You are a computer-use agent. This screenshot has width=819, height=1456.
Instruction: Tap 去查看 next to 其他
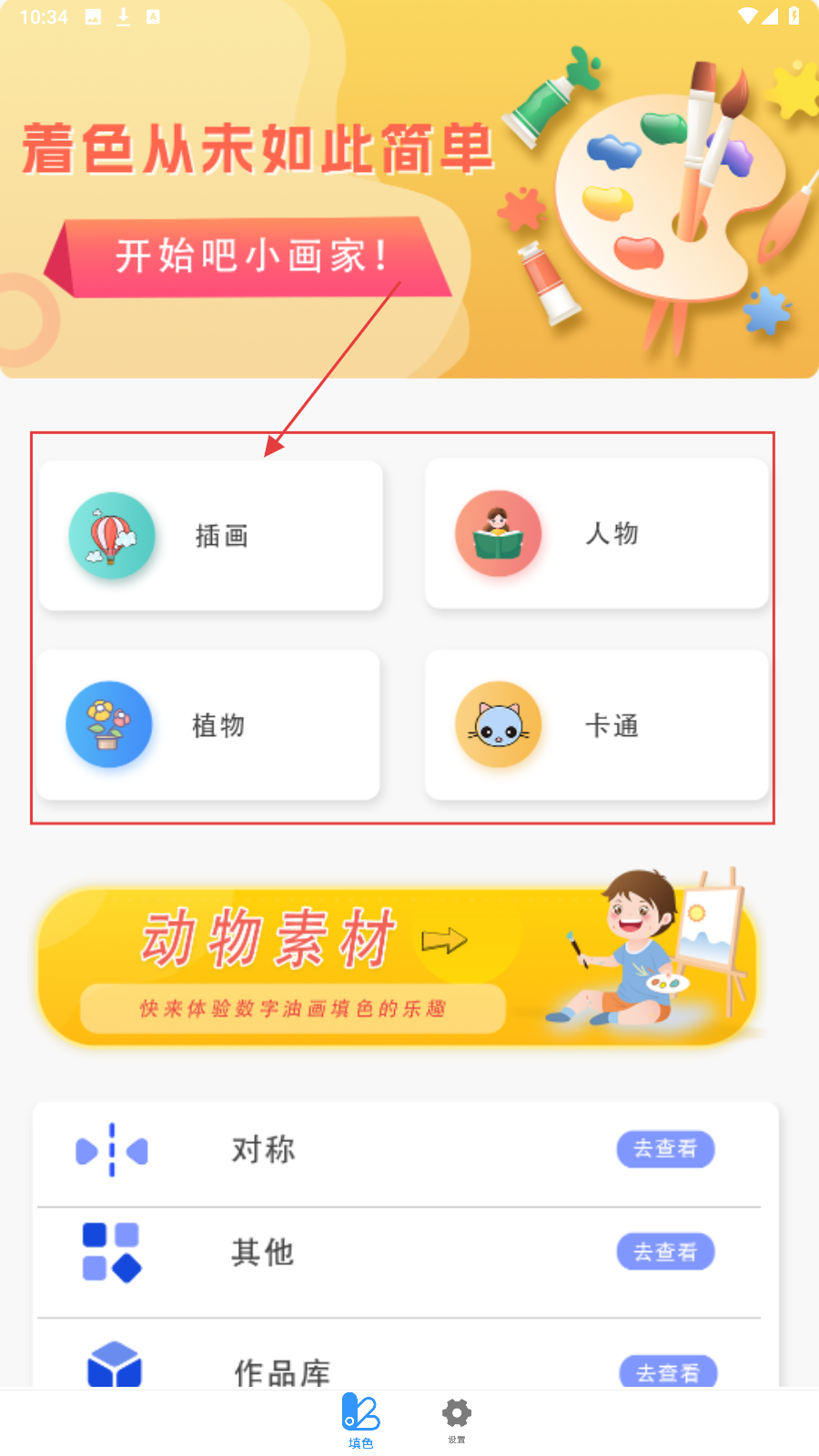(x=665, y=1252)
